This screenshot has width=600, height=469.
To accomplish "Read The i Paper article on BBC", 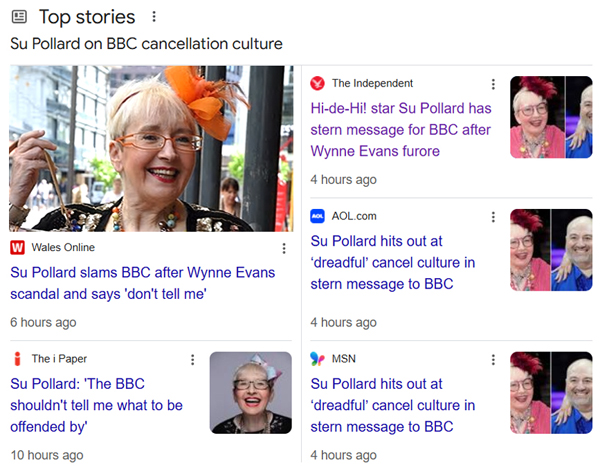I will click(97, 406).
